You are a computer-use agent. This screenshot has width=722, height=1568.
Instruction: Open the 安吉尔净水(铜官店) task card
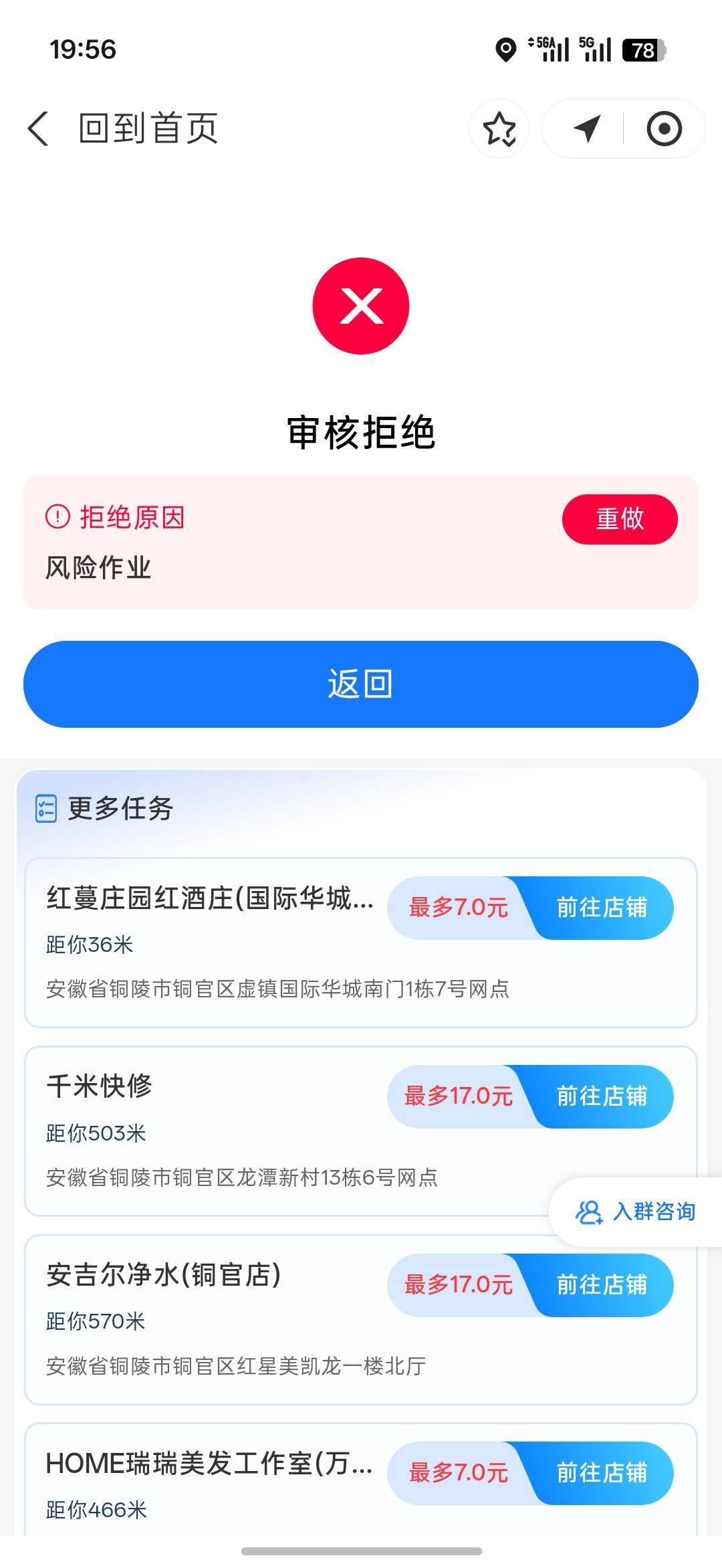click(361, 1320)
